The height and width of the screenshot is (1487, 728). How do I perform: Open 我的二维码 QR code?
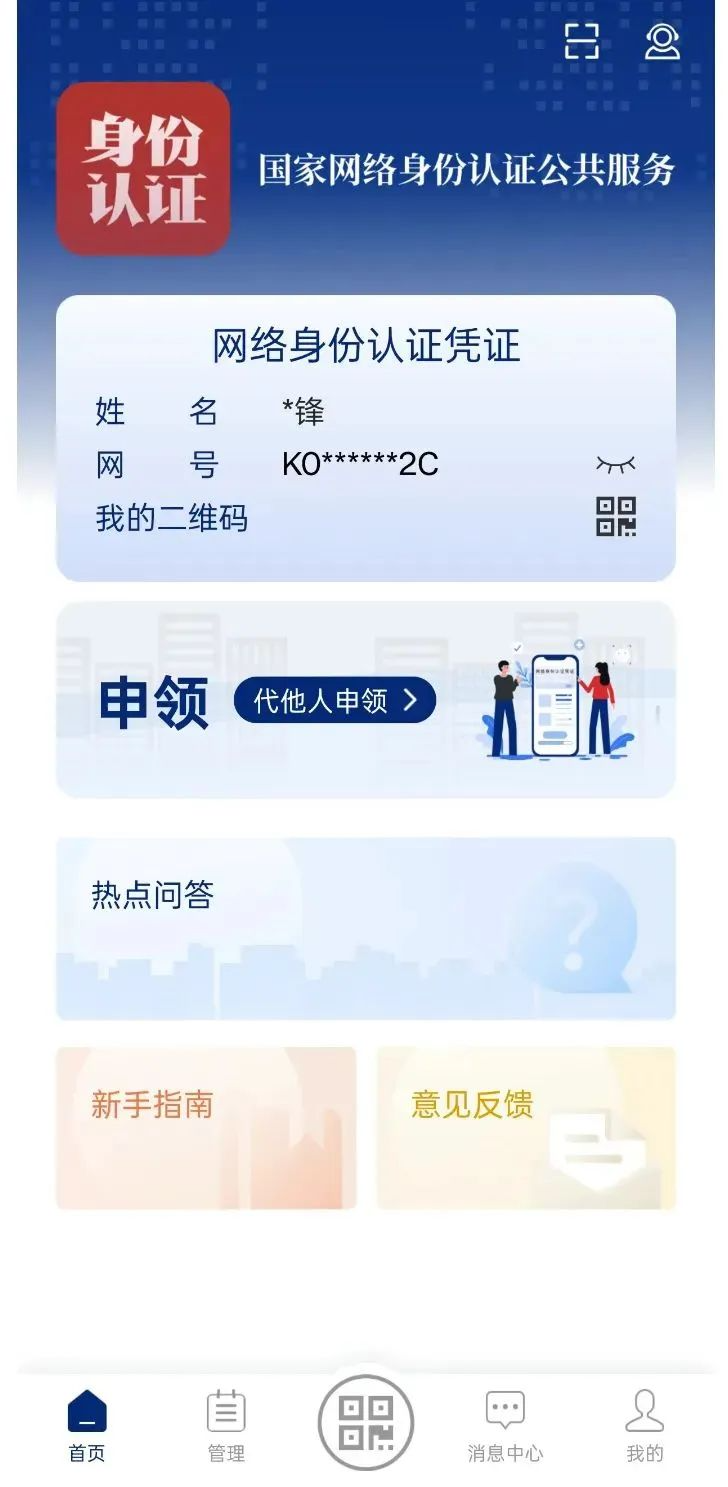[615, 517]
